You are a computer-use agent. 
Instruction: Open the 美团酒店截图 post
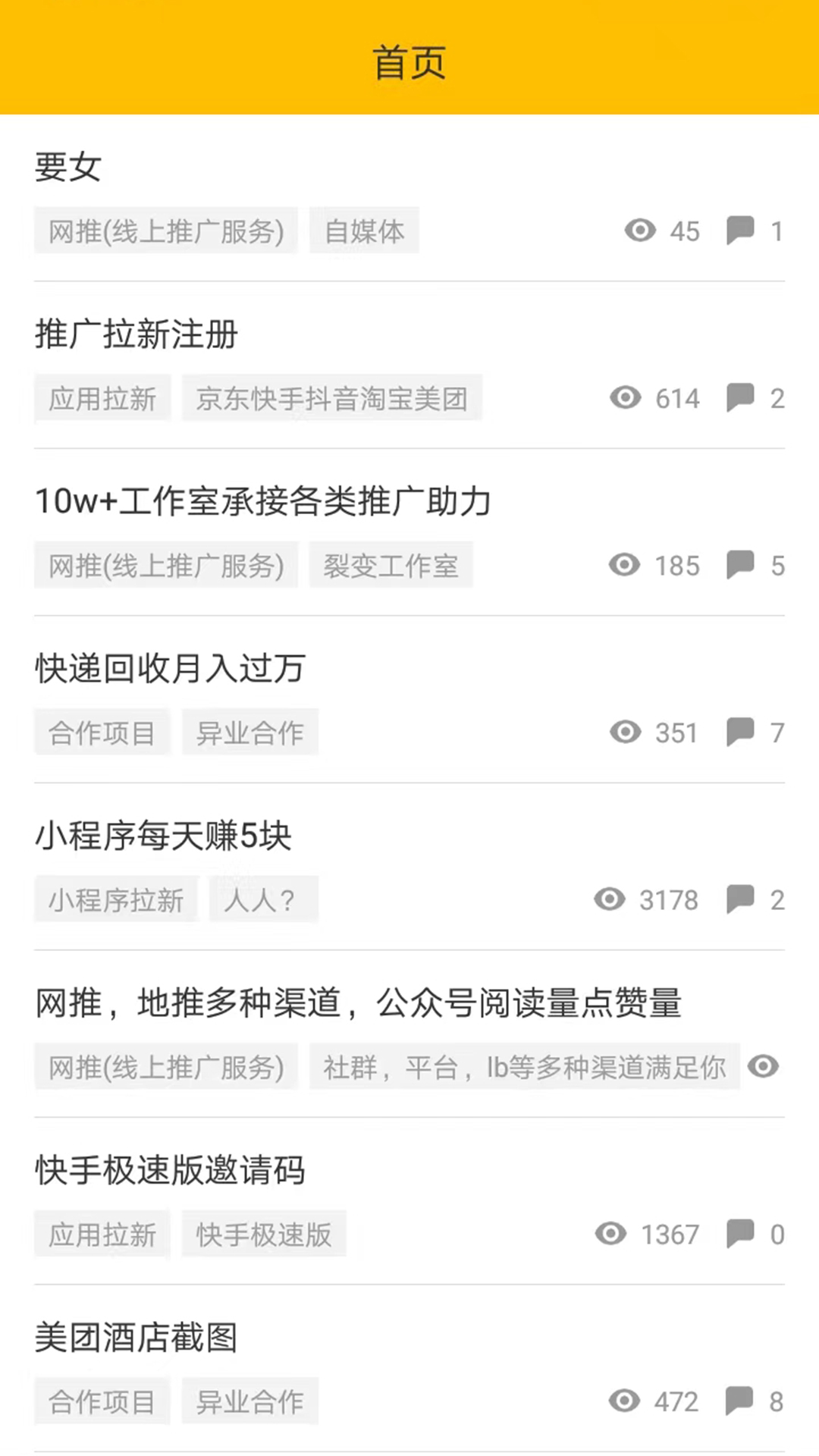[136, 1337]
